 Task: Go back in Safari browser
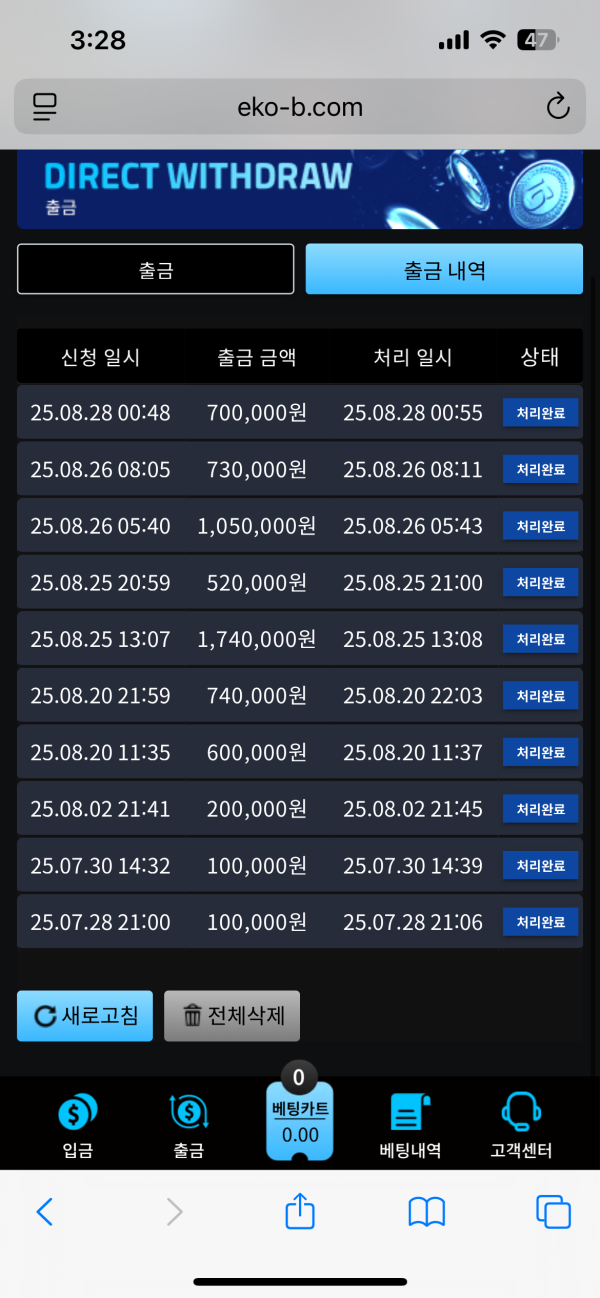(x=44, y=1213)
